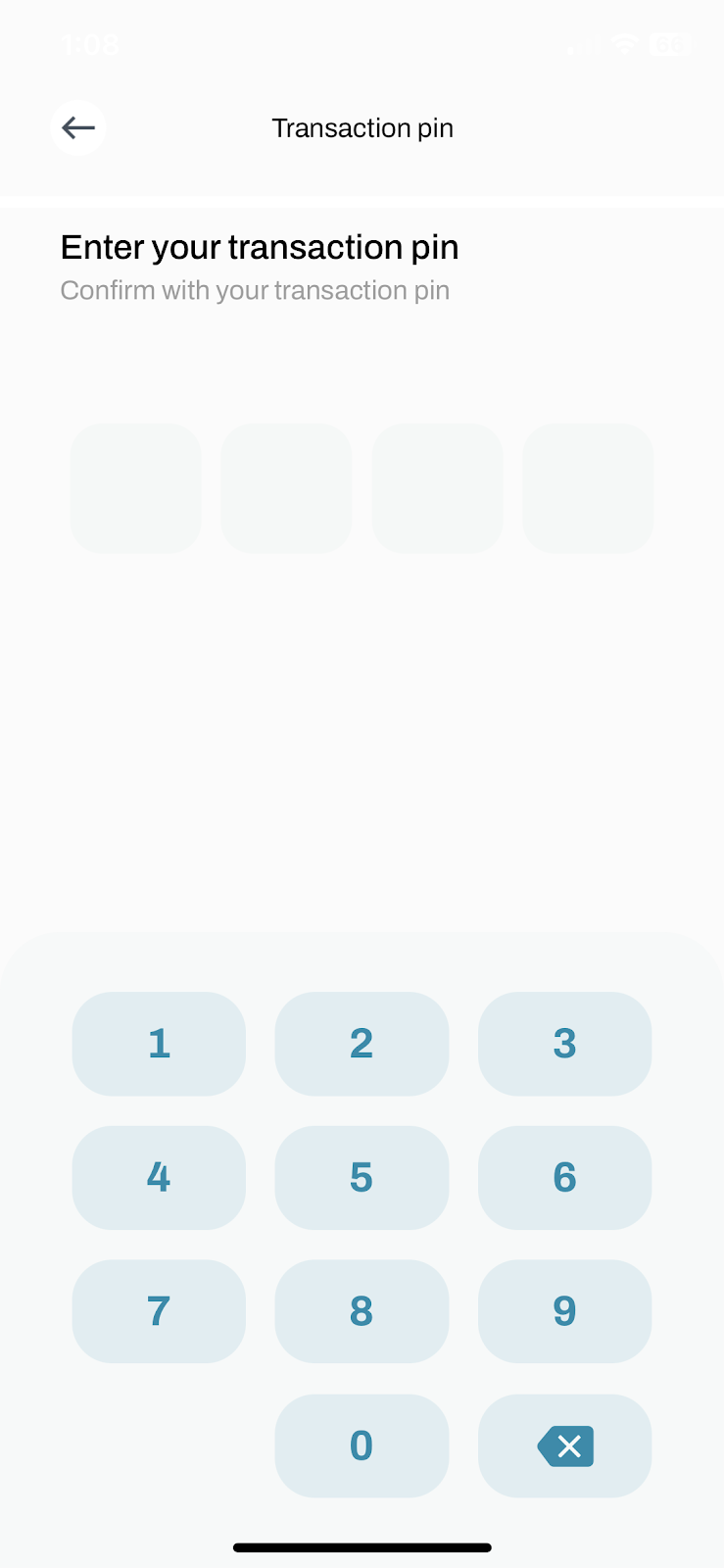Viewport: 724px width, 1568px height.
Task: Tap the number 2 key
Action: [362, 1044]
